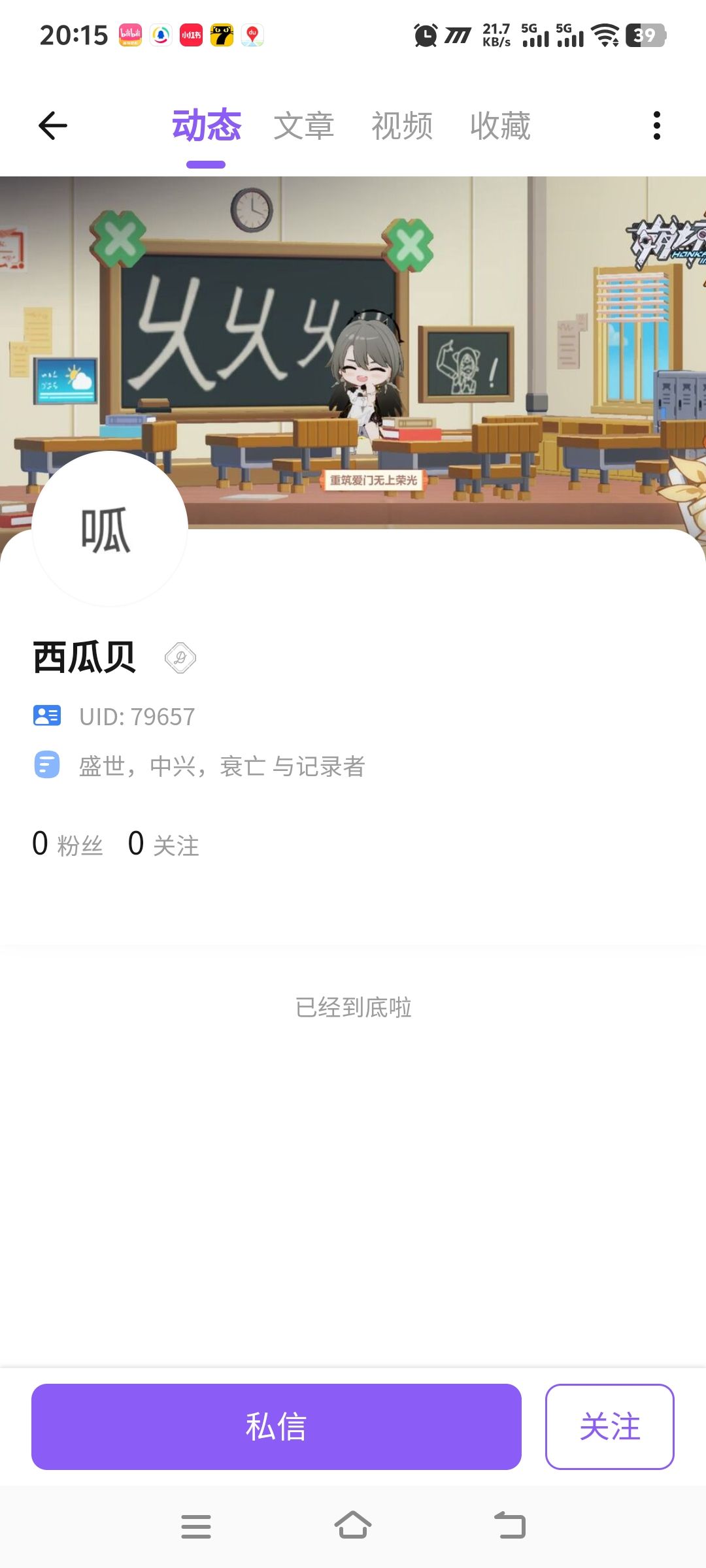The image size is (706, 1568).
Task: Go to the system home screen
Action: click(353, 1526)
